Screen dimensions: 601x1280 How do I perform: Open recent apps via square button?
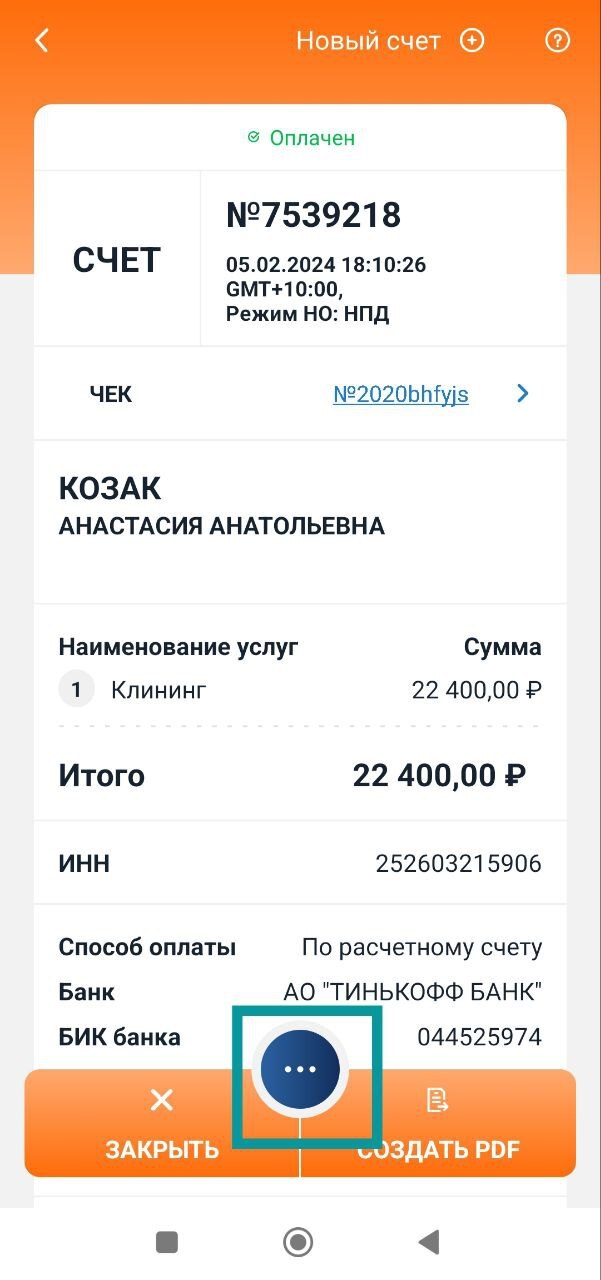(167, 1242)
